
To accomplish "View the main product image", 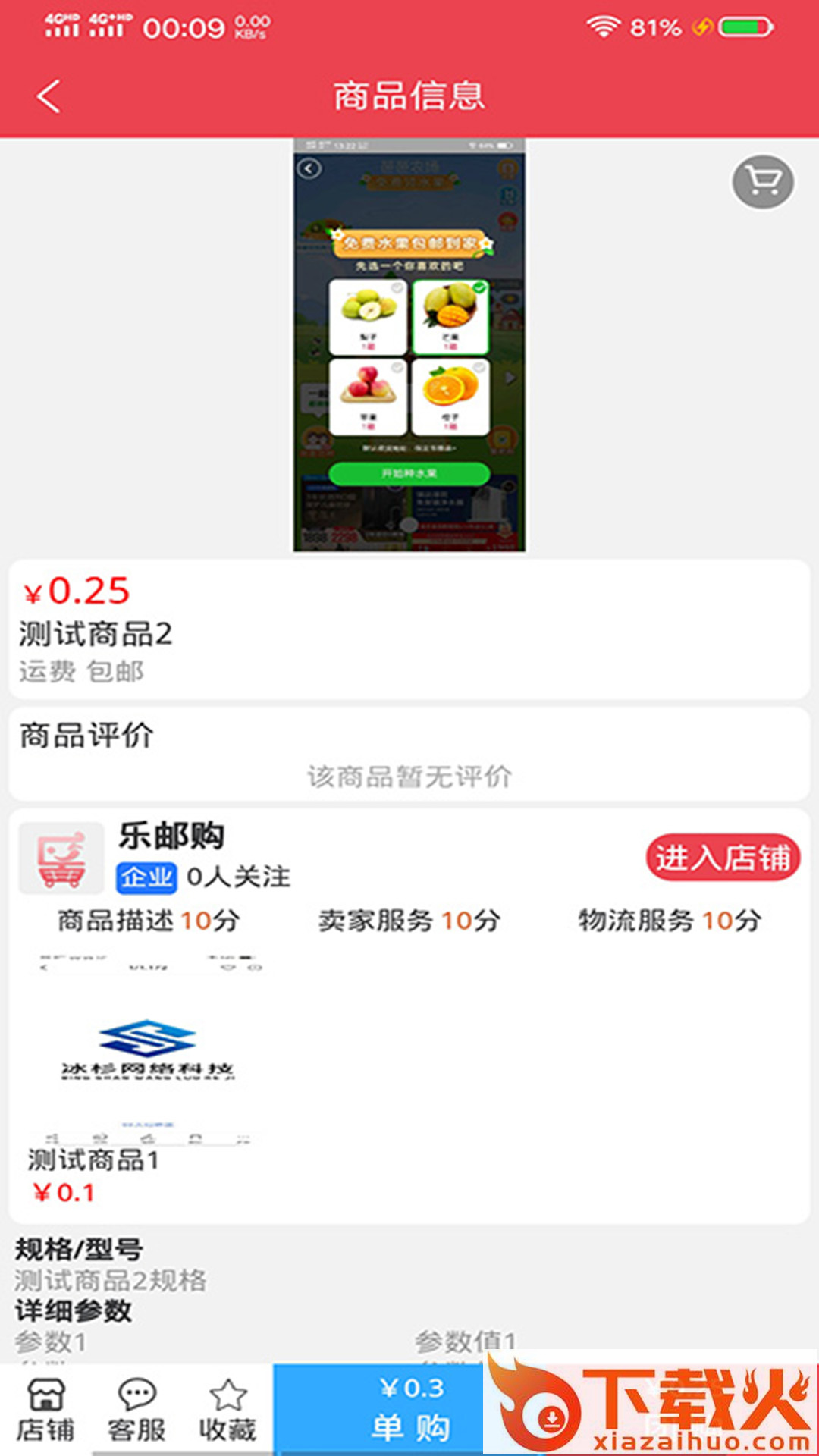I will pyautogui.click(x=409, y=345).
